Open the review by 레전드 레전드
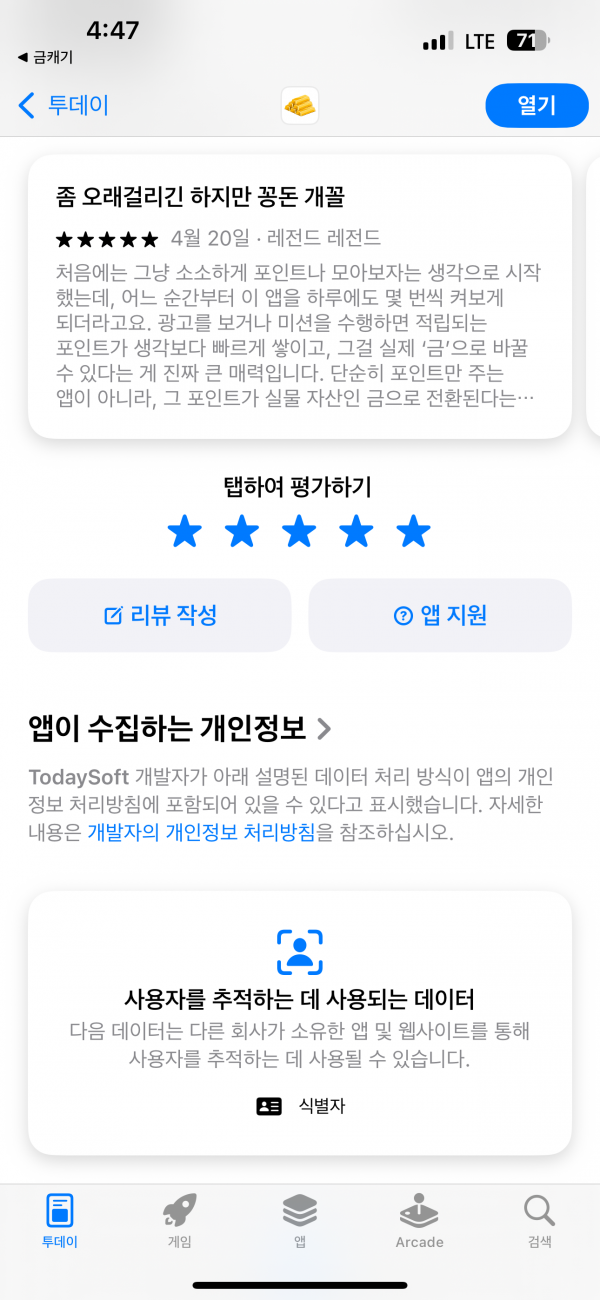The width and height of the screenshot is (600, 1300). (x=300, y=296)
